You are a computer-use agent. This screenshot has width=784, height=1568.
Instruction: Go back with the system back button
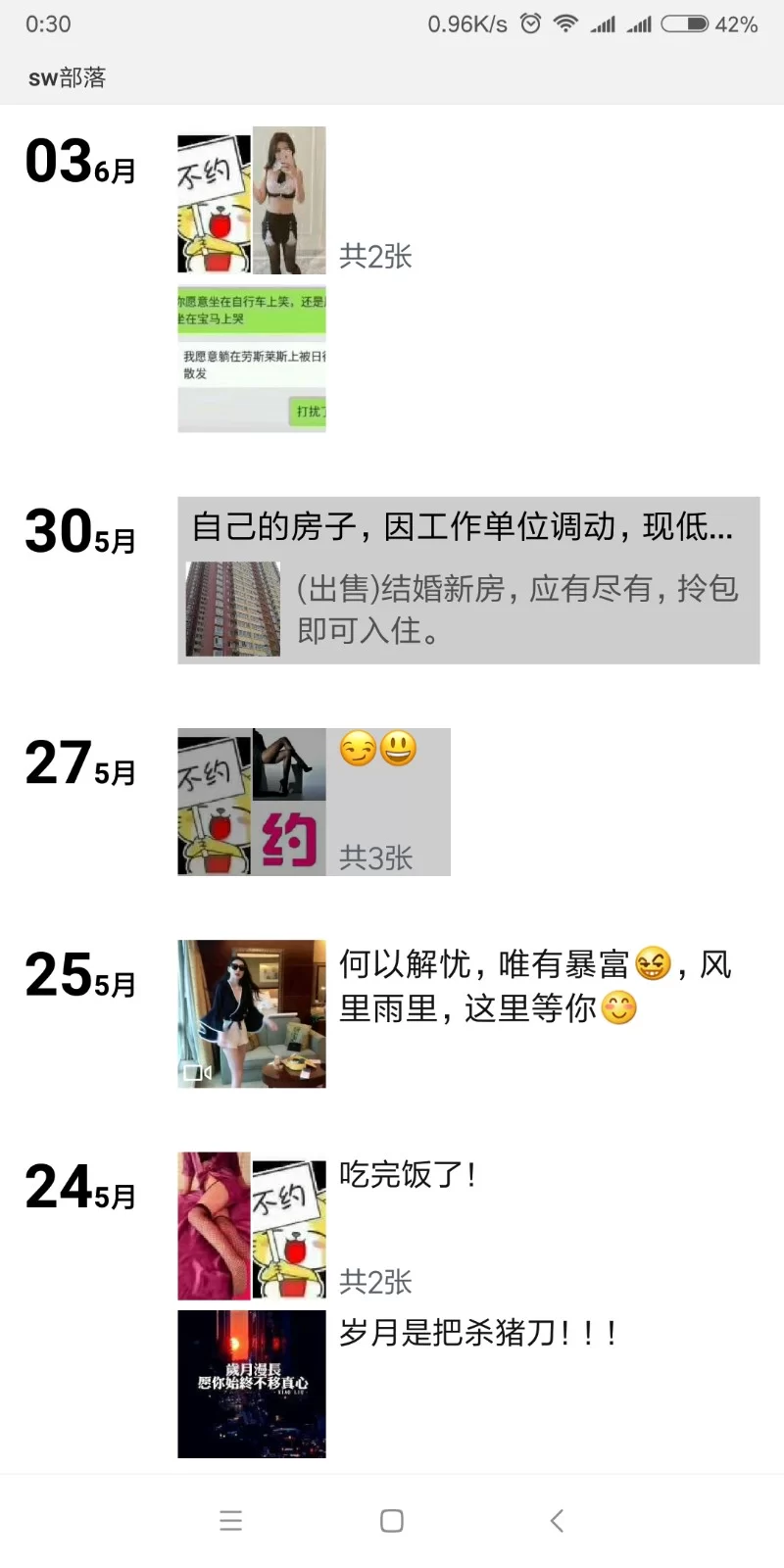pos(557,1521)
